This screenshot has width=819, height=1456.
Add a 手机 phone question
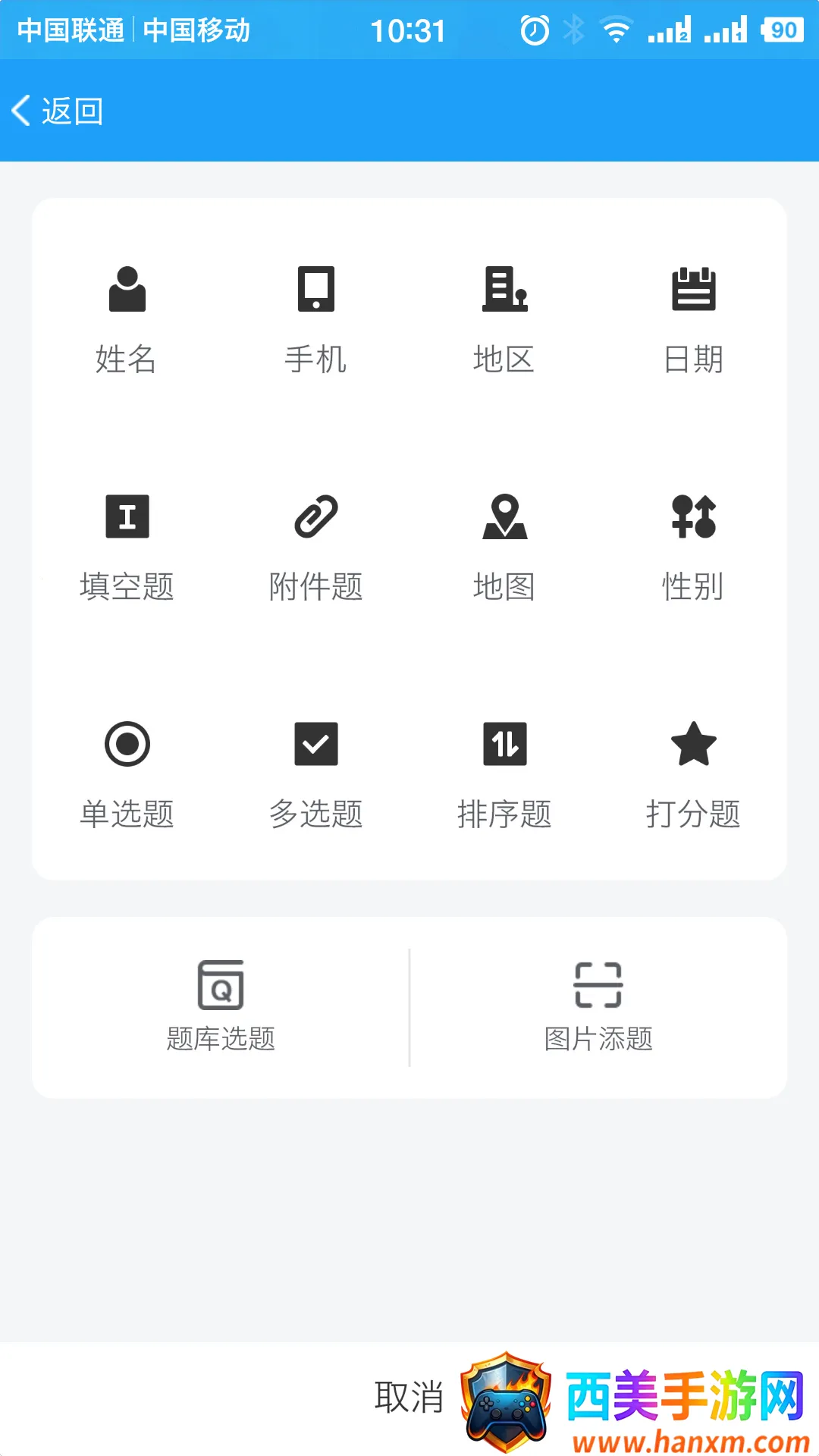315,318
